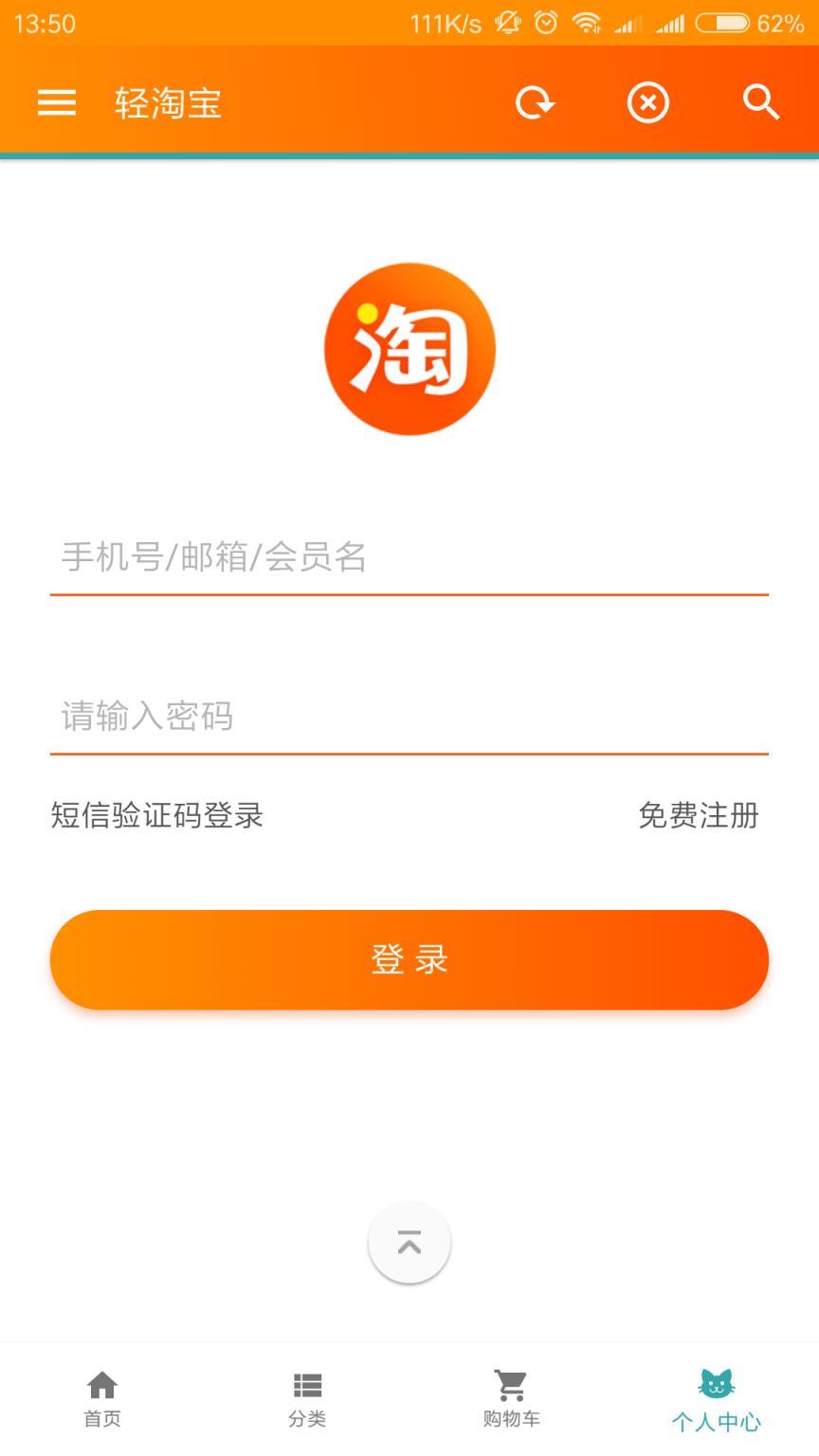The image size is (819, 1456).
Task: Select the 首页 home icon in bottom bar
Action: coord(101,1386)
